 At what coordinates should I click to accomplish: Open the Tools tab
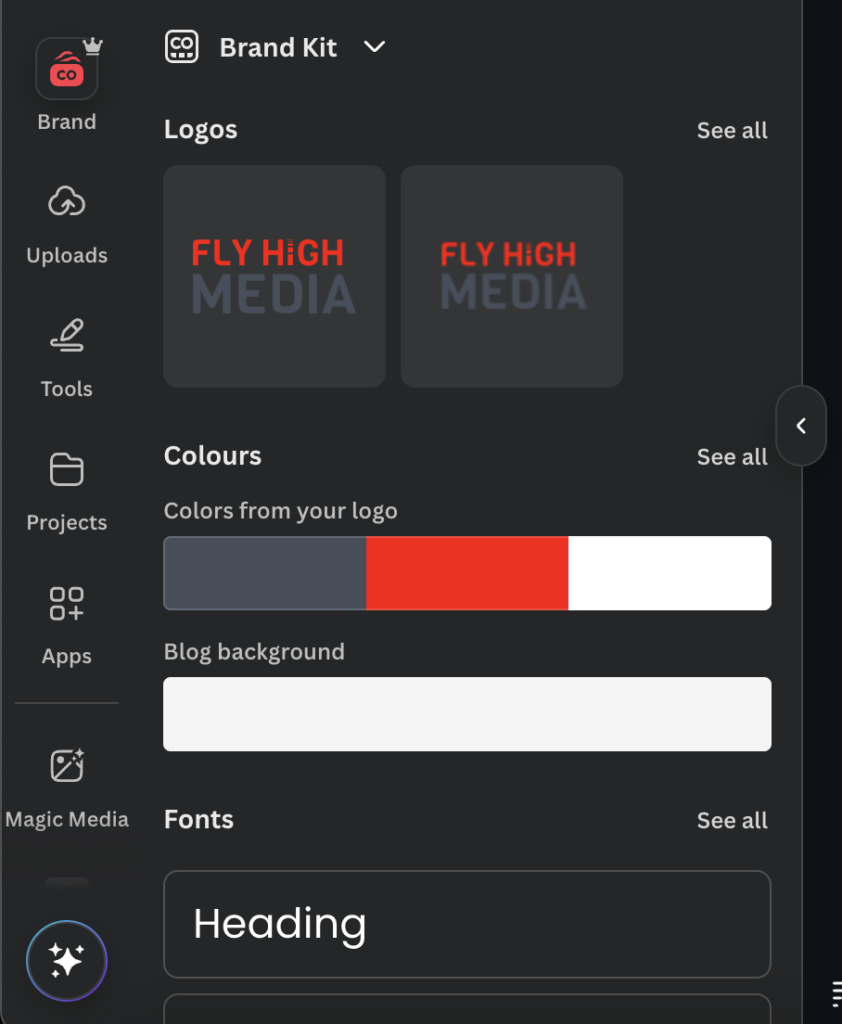pos(66,355)
